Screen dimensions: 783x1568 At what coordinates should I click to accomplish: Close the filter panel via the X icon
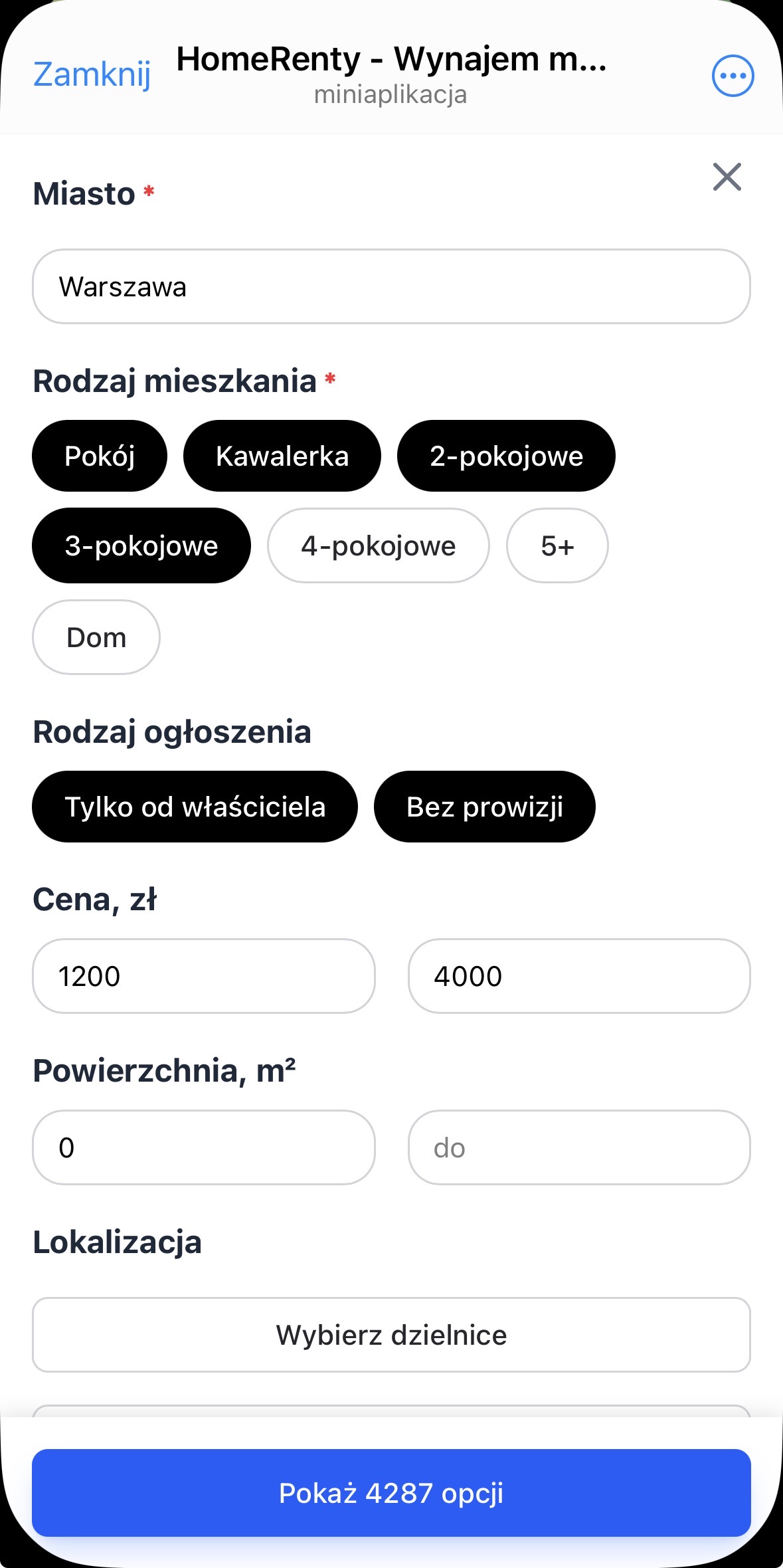tap(727, 177)
